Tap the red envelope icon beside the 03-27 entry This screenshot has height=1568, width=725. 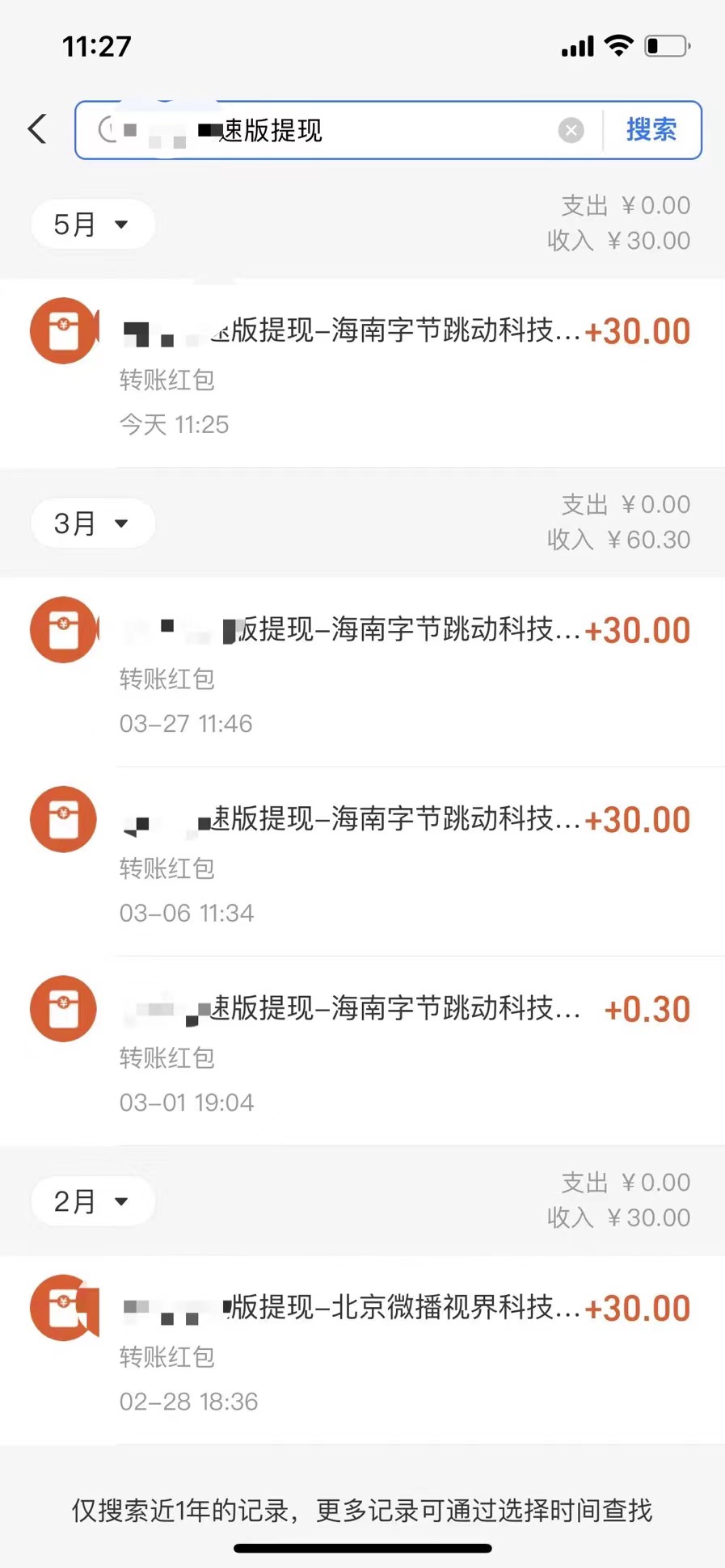63,630
